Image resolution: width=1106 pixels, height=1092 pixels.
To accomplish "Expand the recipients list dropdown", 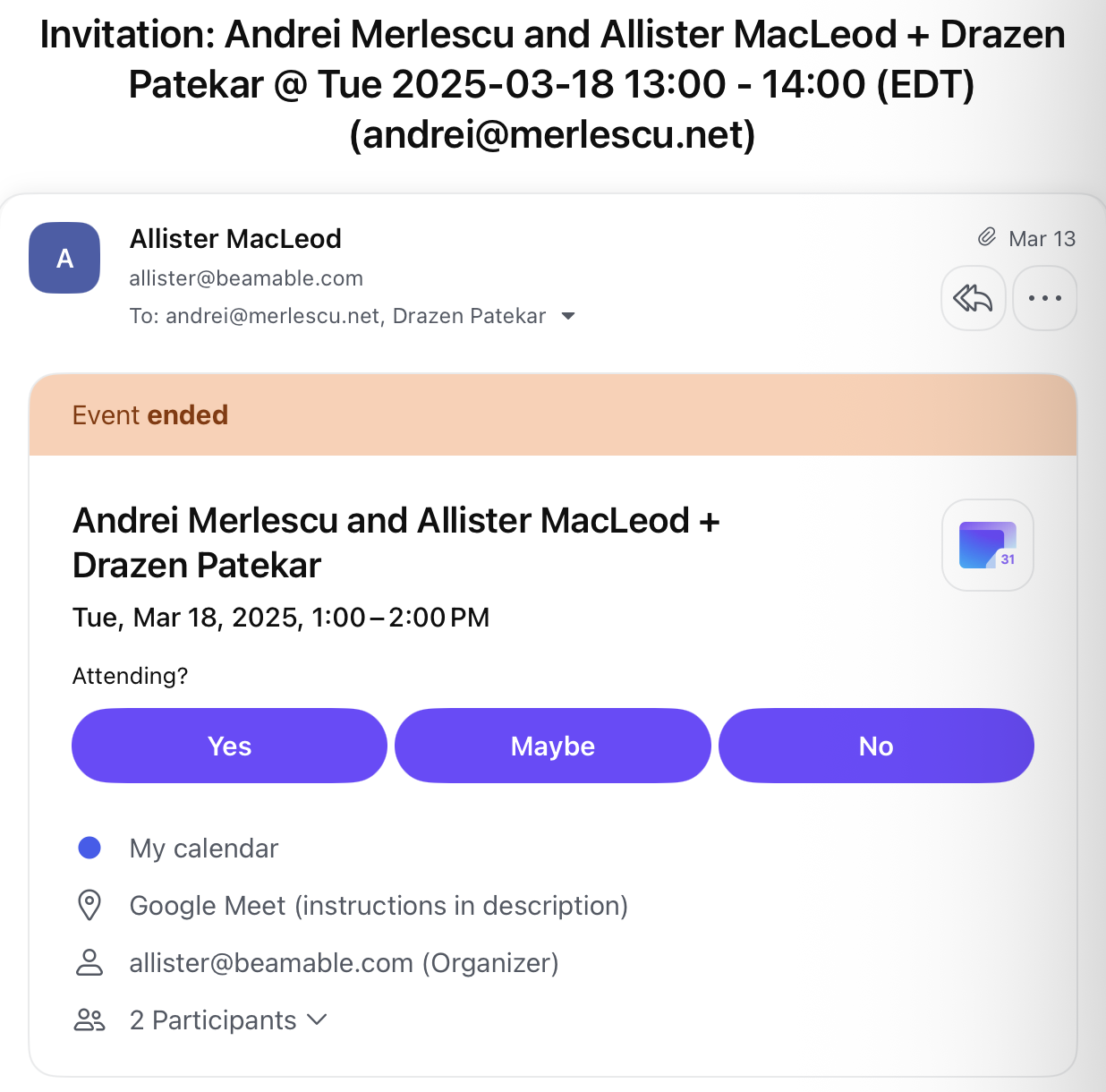I will tap(567, 316).
